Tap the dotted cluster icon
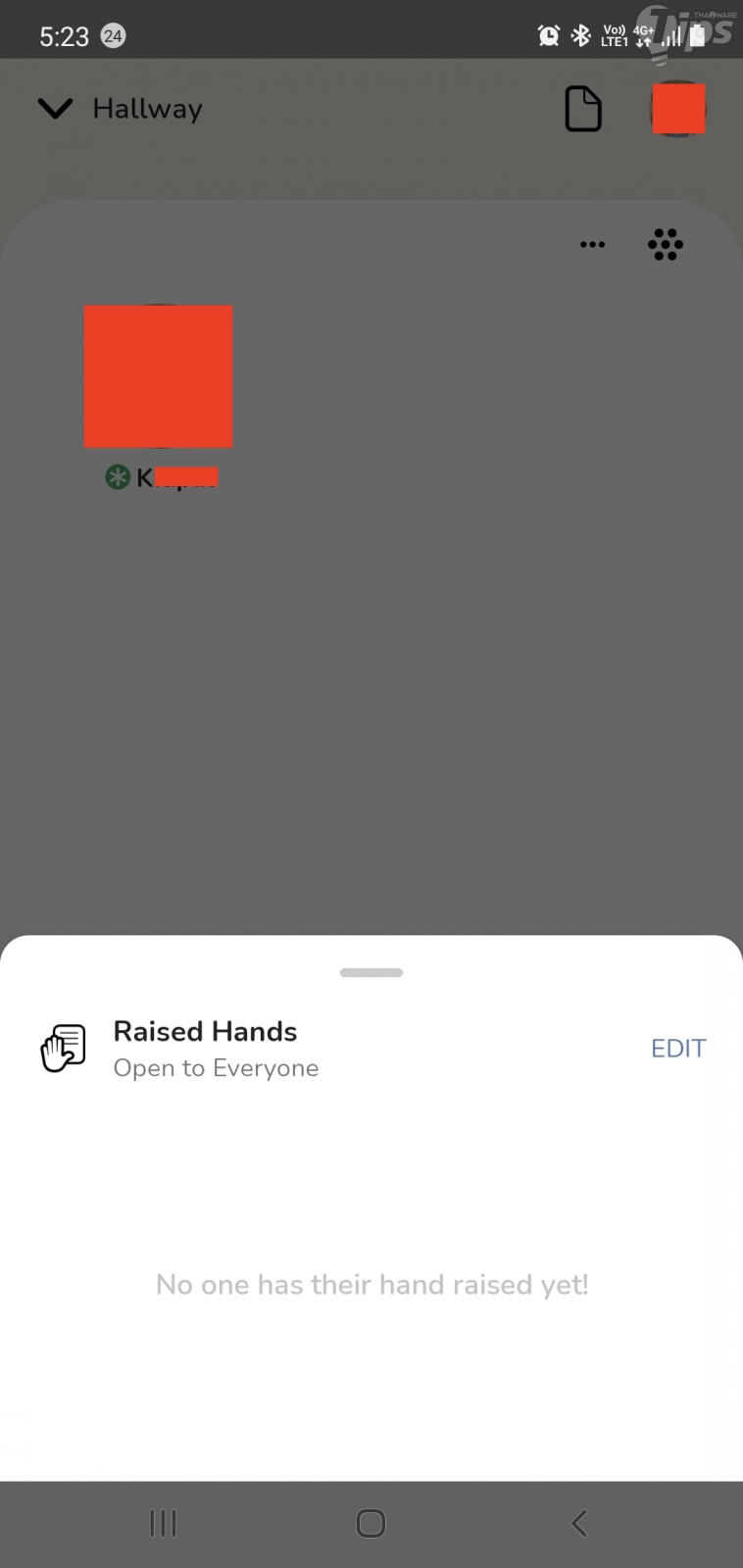The width and height of the screenshot is (743, 1568). coord(666,244)
